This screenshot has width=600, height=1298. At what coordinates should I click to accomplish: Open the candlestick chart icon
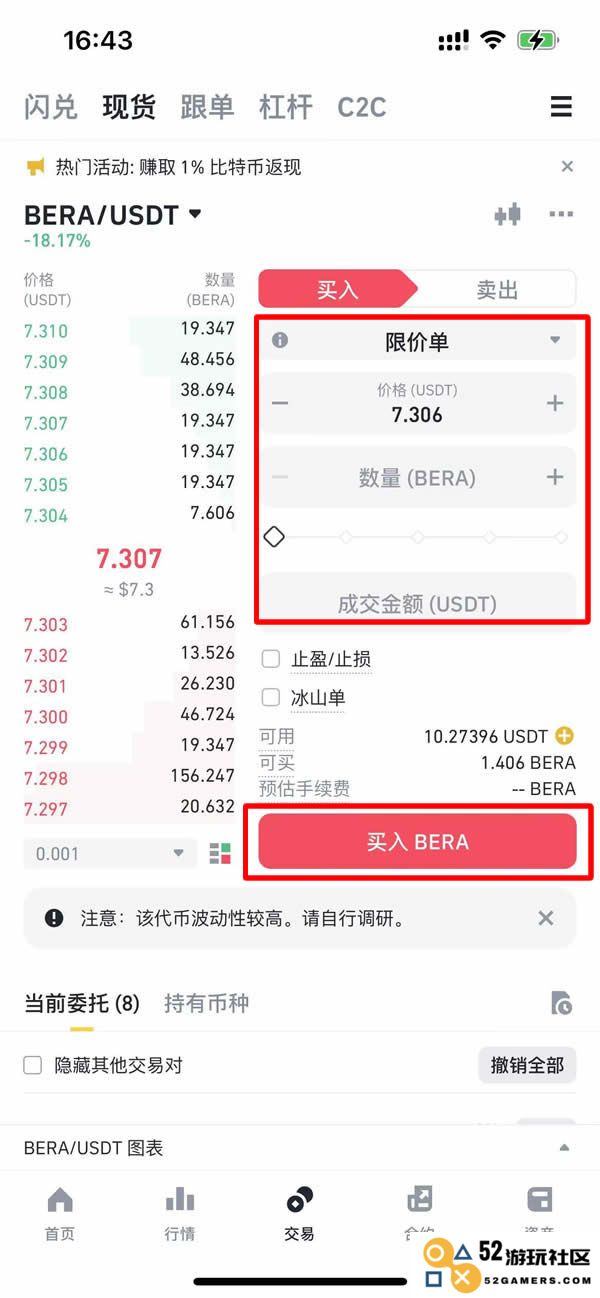coord(508,214)
